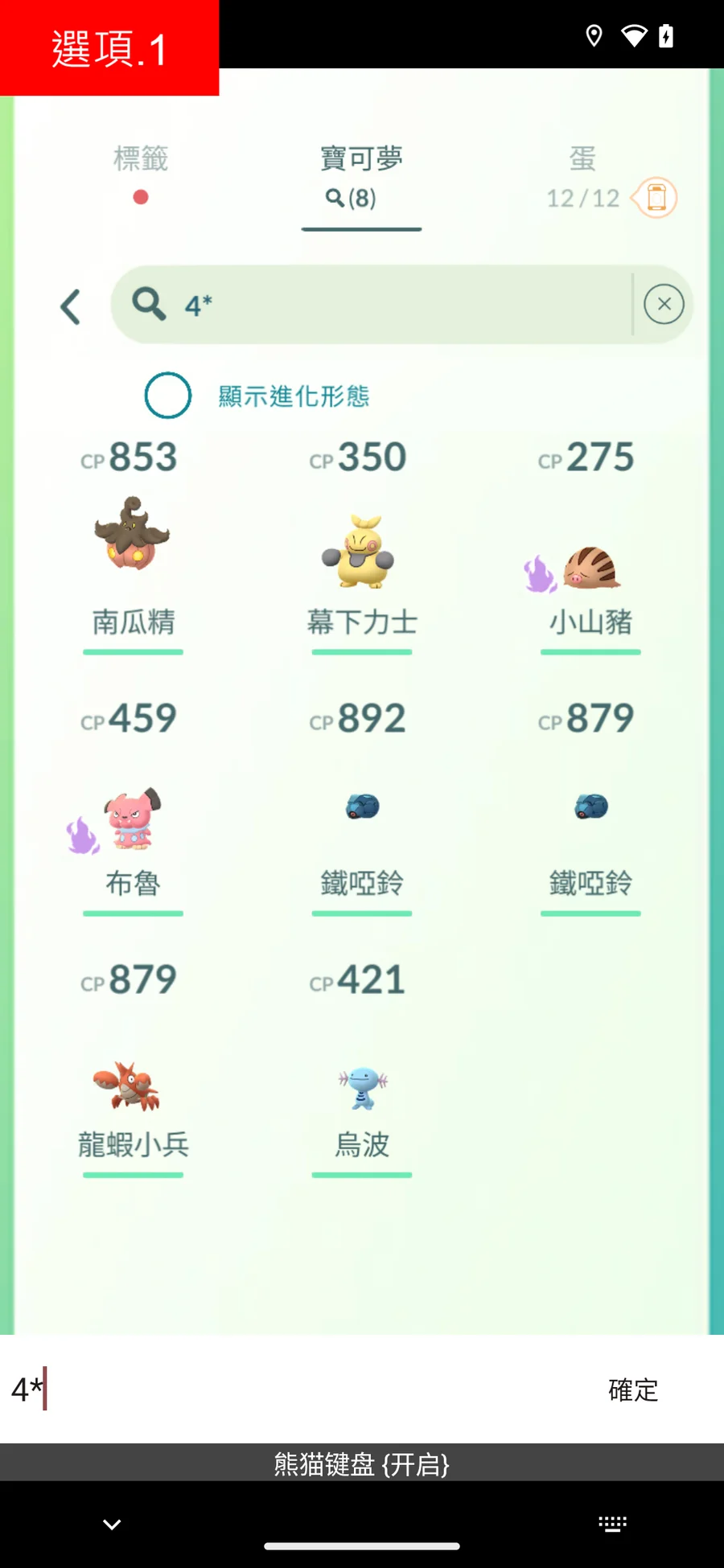Open the keyboard switcher icon
Screen dimensions: 724x1568
point(612,1524)
